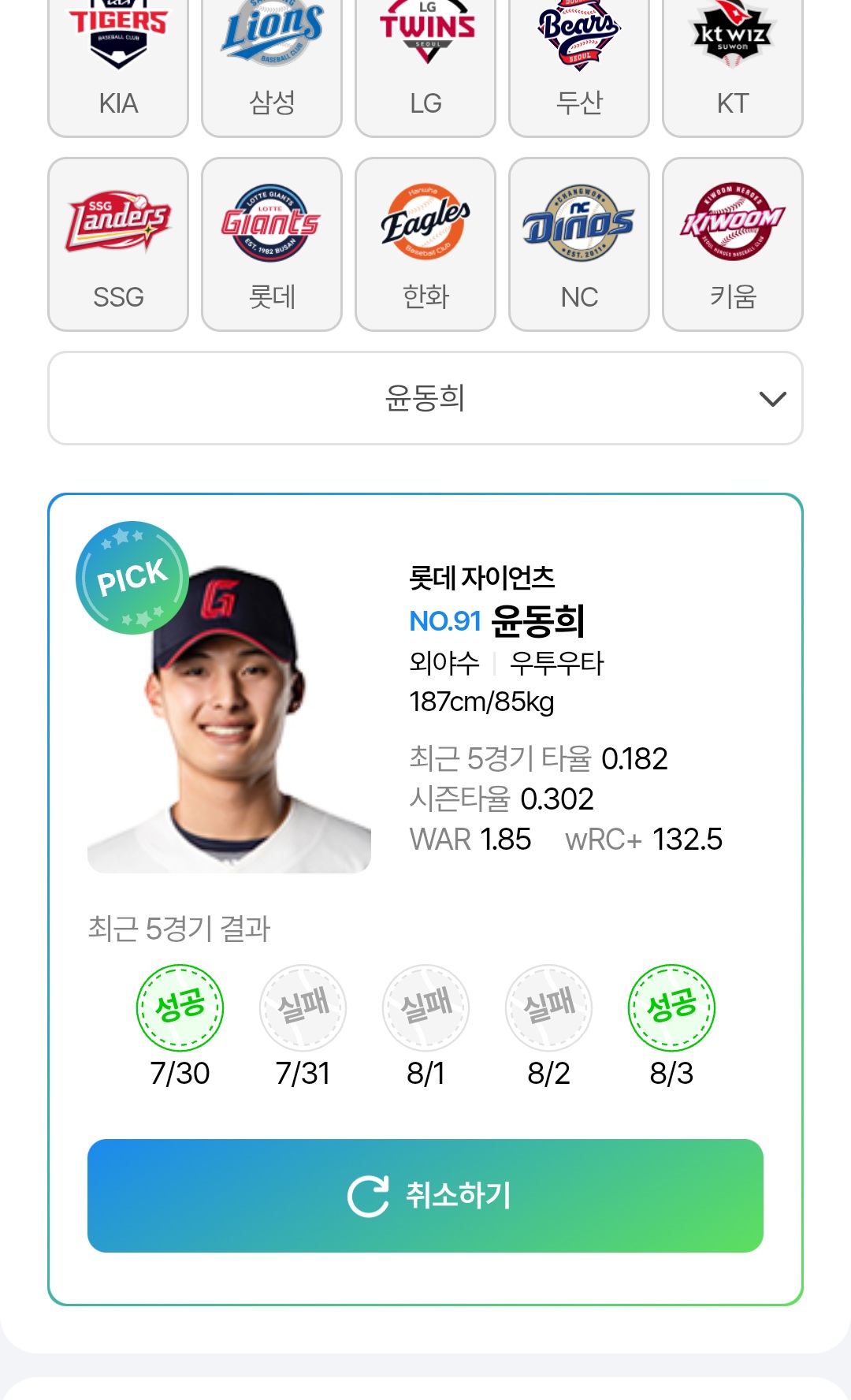Screen dimensions: 851x1400
Task: Expand the 윤동희 player dropdown
Action: click(x=425, y=398)
